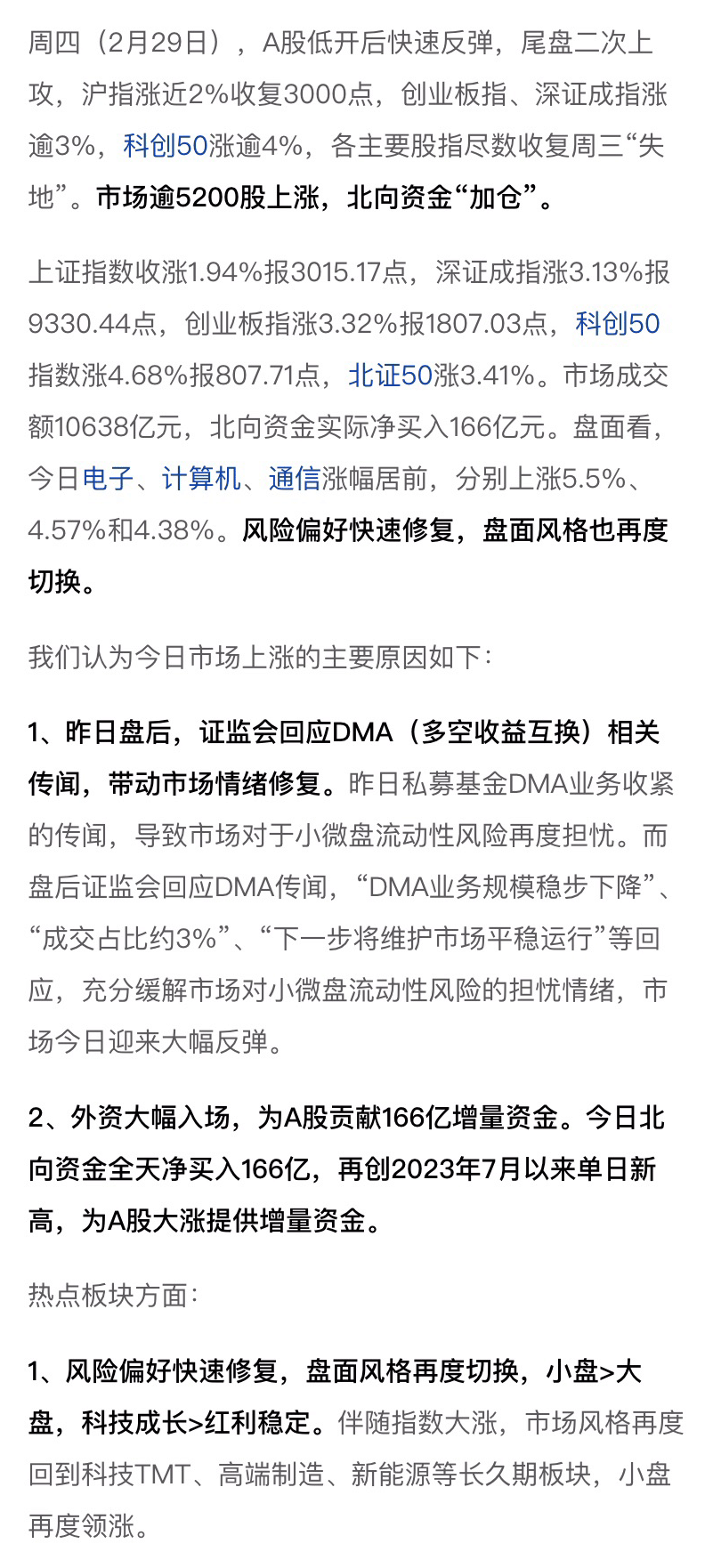Open the 北证50 index link
The image size is (713, 1568).
point(390,376)
